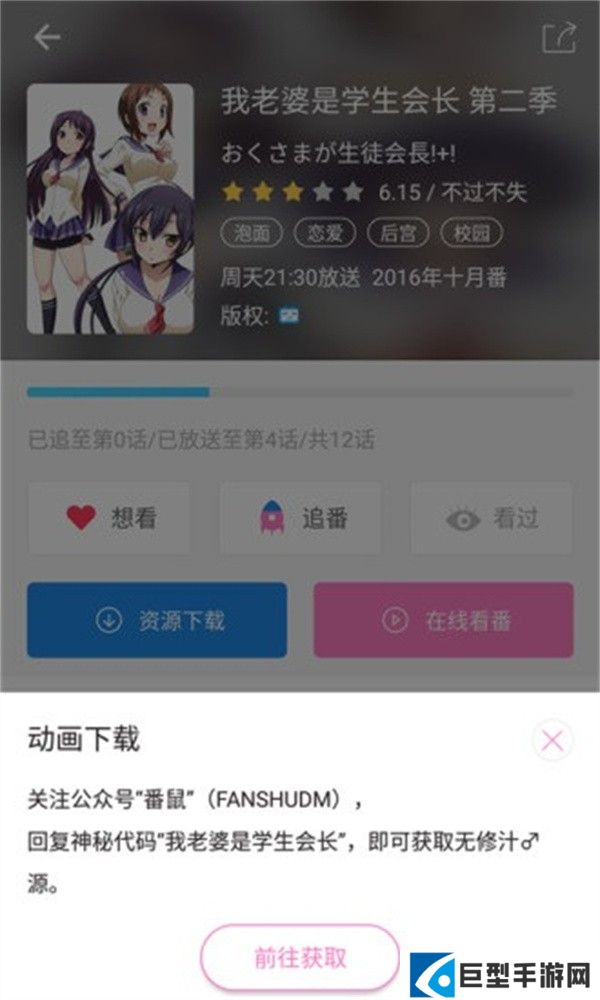Go back with the arrow icon
This screenshot has width=600, height=1000.
(x=47, y=38)
